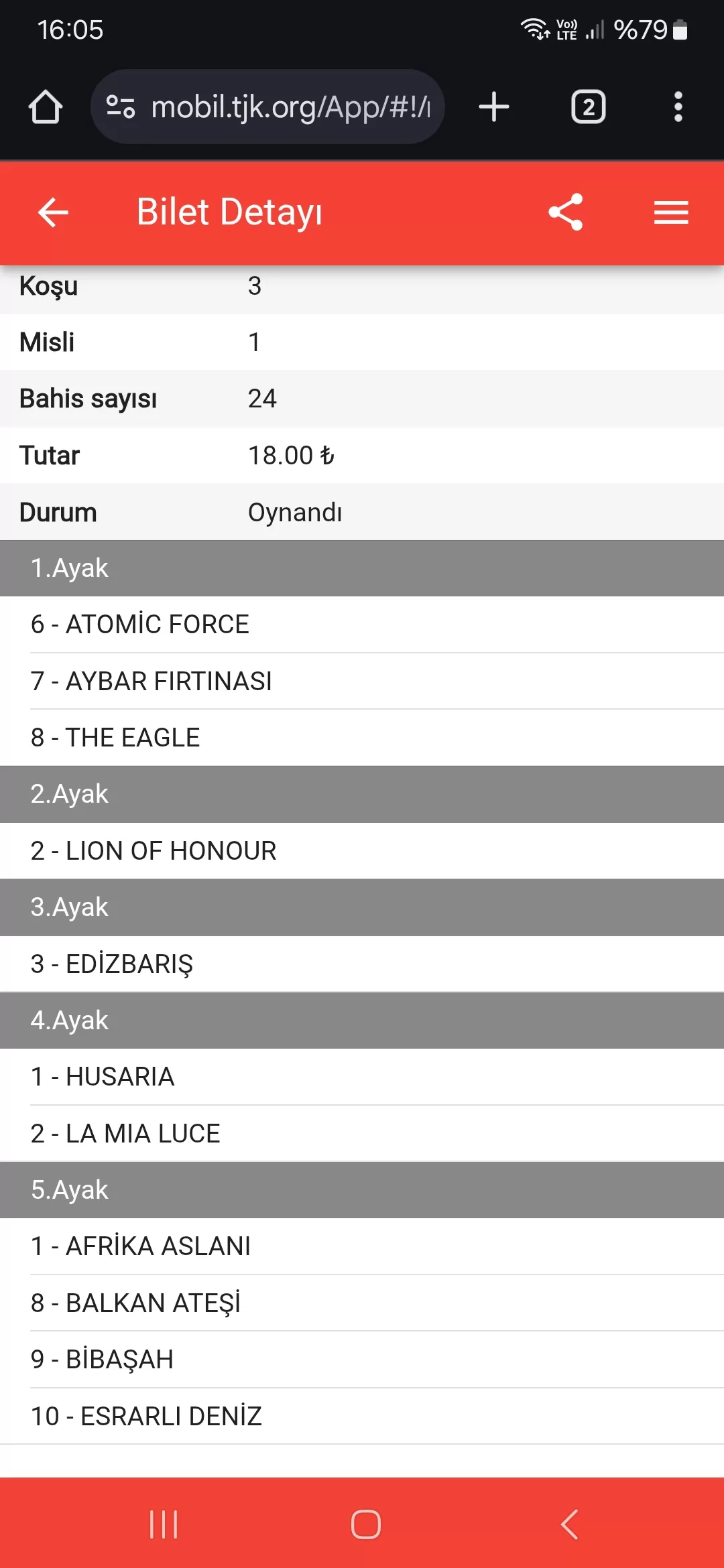
Task: Open the browser overflow menu
Action: pyautogui.click(x=678, y=107)
